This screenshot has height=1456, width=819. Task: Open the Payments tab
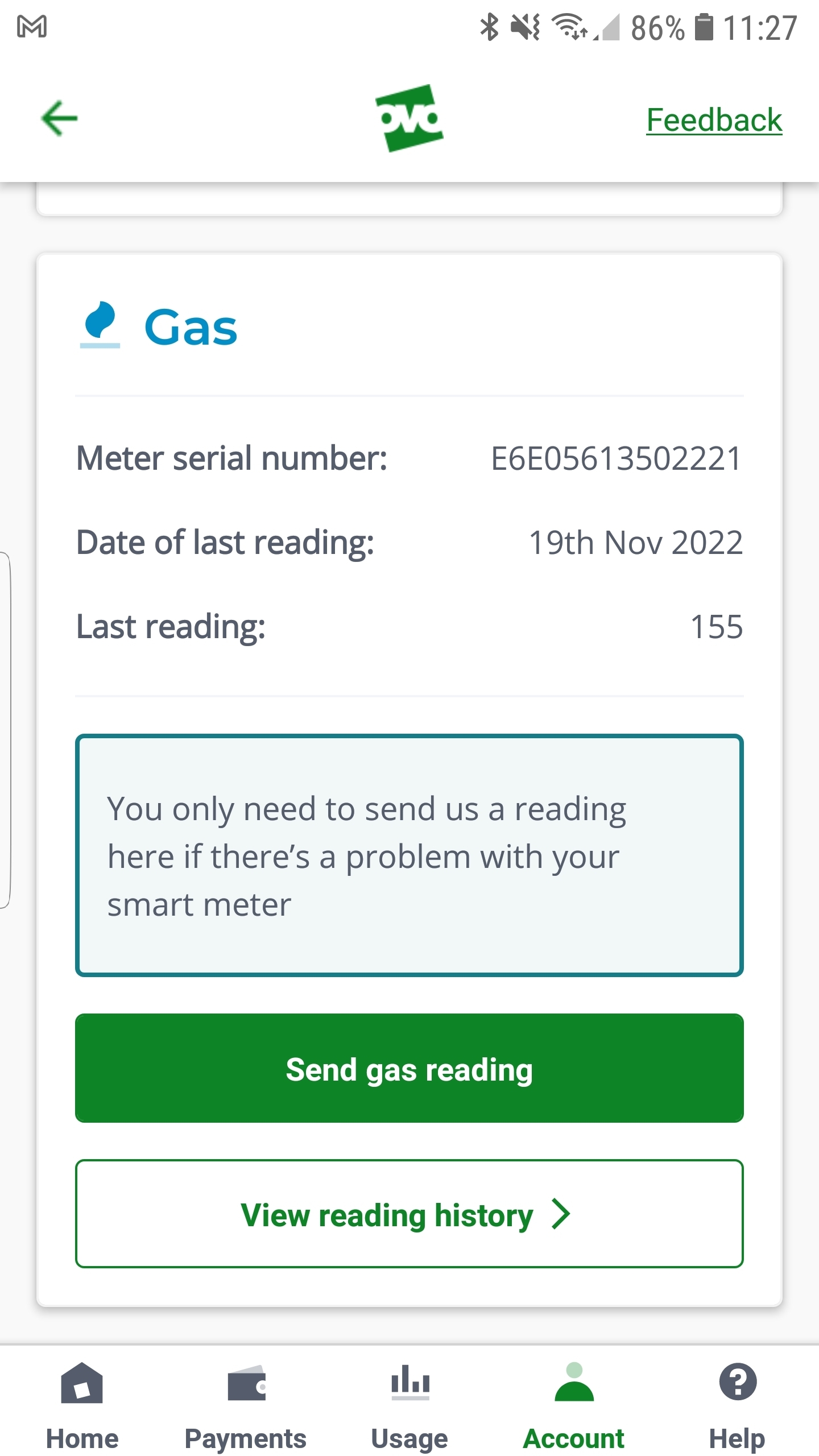click(x=246, y=1406)
